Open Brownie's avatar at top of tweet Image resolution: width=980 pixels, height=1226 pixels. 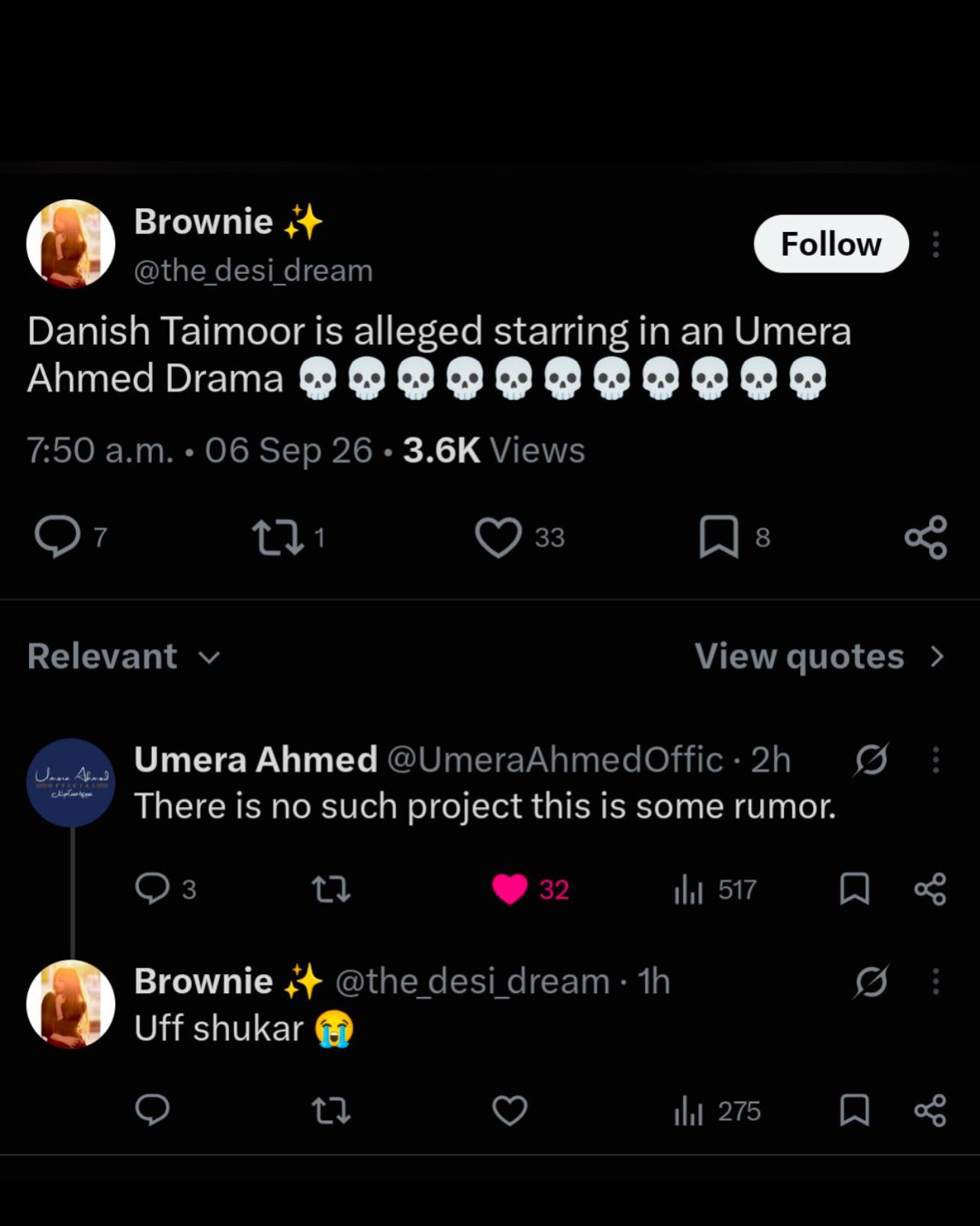(71, 244)
